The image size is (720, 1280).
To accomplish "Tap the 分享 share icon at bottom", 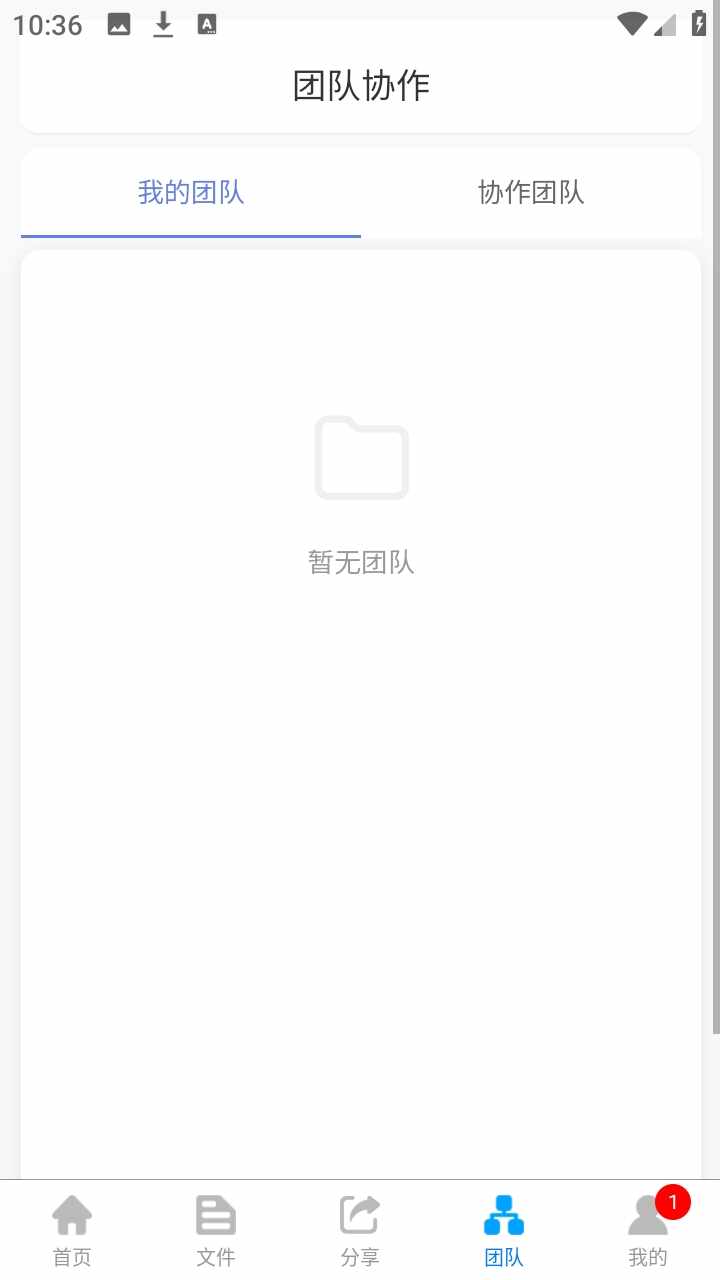I will (359, 1215).
